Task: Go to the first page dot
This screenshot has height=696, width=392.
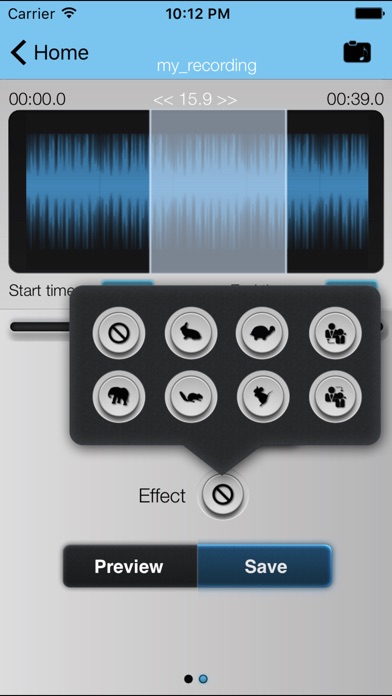Action: (188, 679)
